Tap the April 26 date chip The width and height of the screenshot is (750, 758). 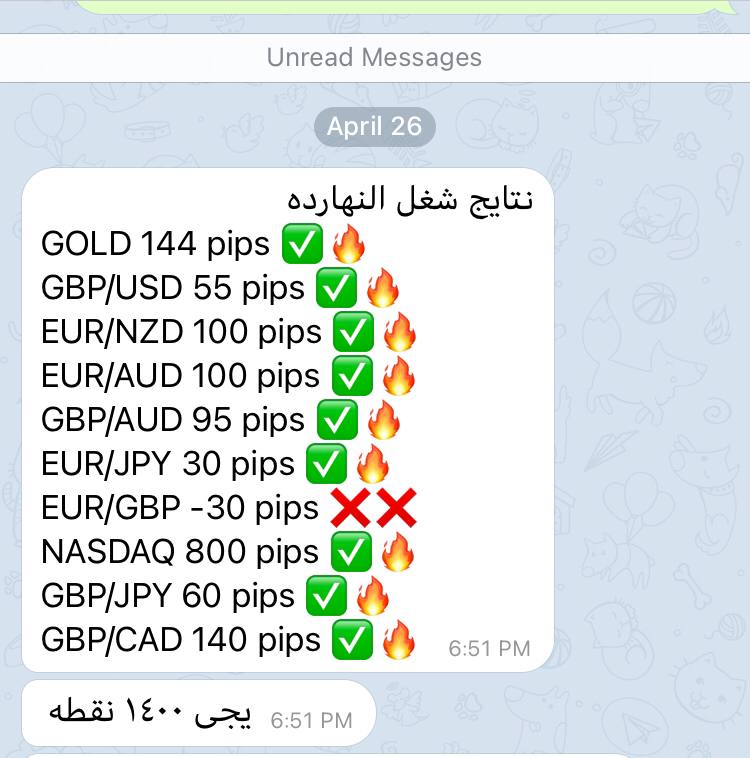coord(375,127)
